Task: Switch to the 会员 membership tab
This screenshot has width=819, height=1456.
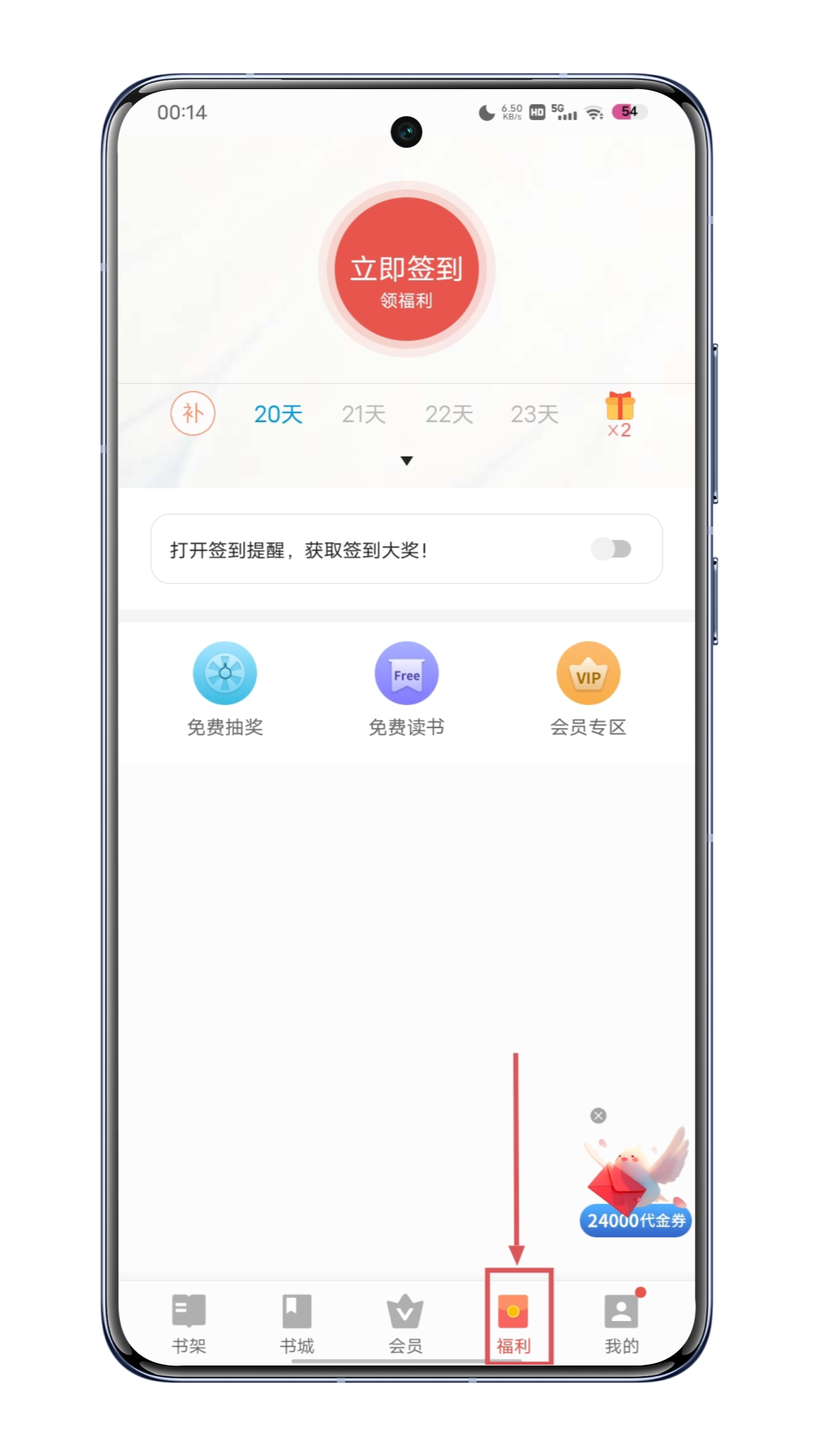Action: coord(405,1324)
